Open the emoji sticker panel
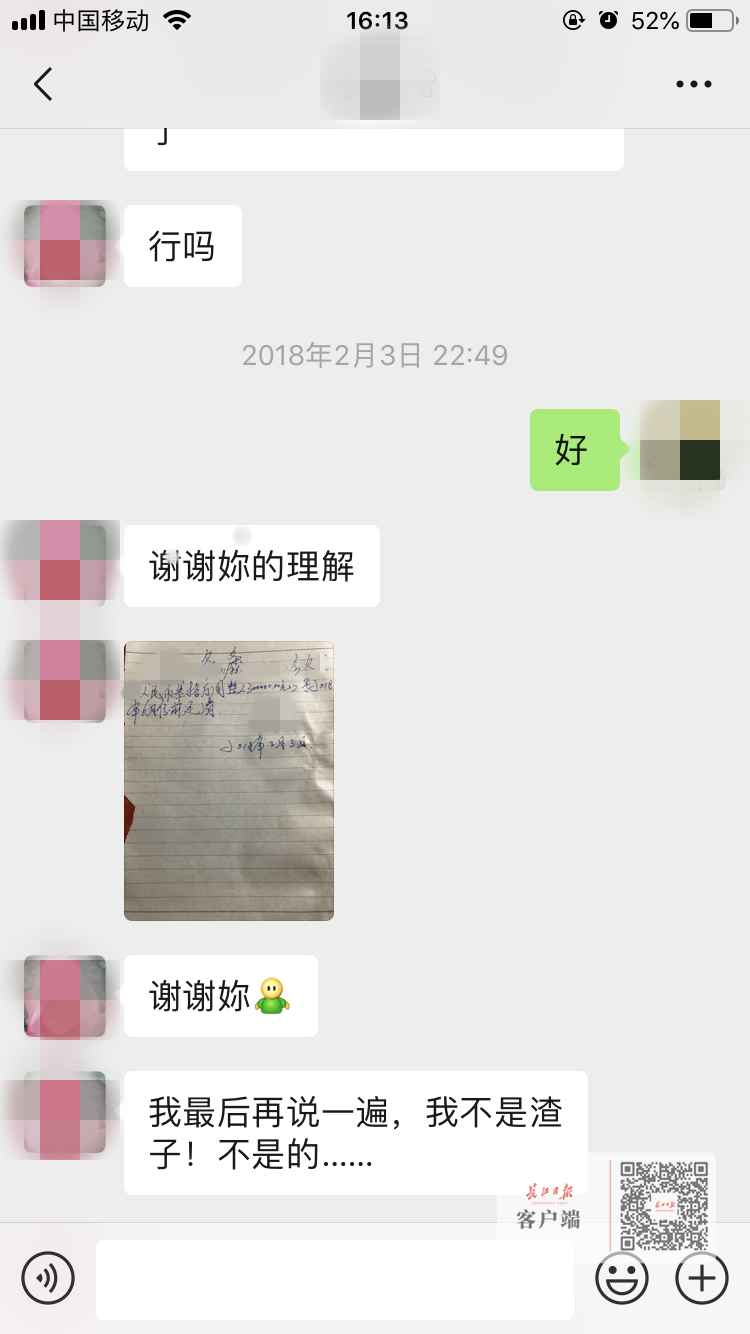Screen dimensions: 750x1334 coord(621,1278)
